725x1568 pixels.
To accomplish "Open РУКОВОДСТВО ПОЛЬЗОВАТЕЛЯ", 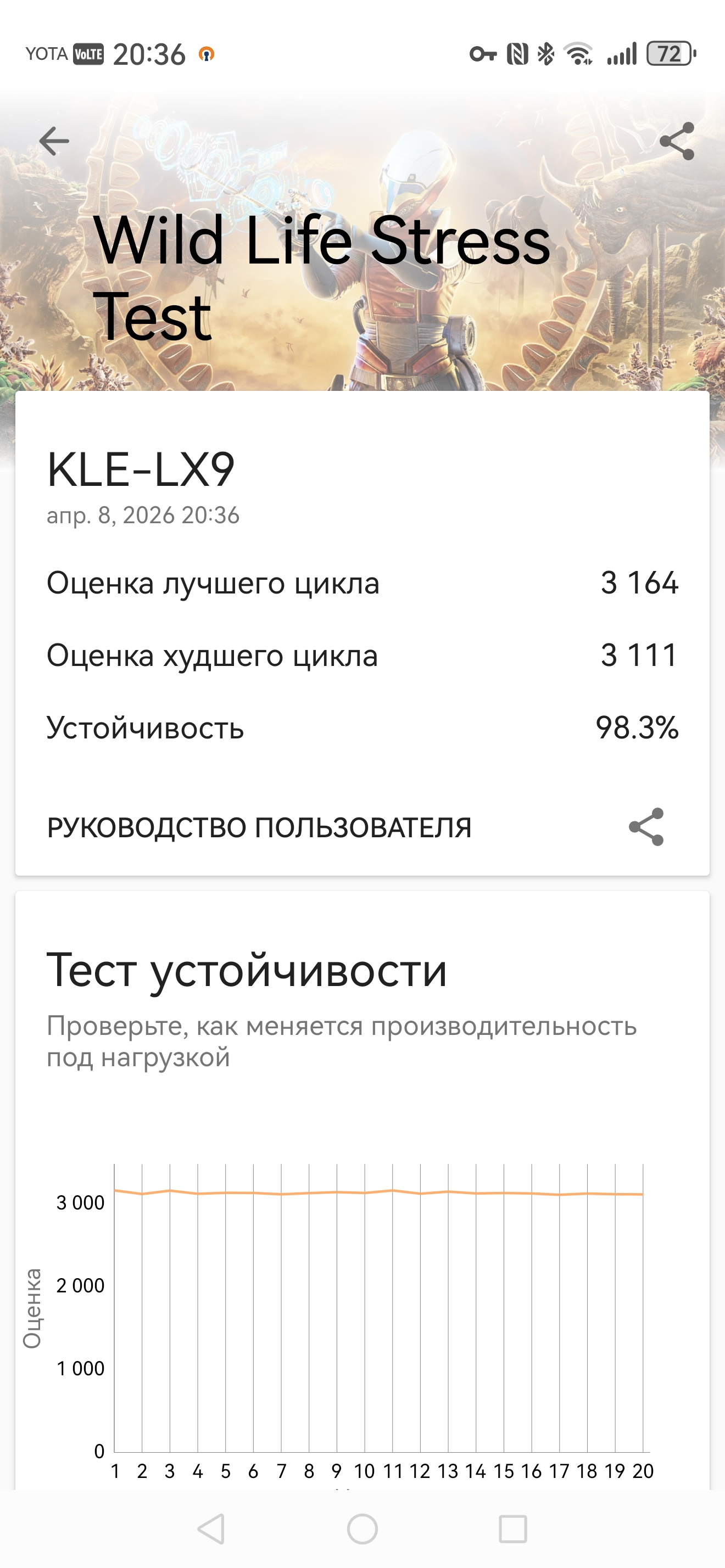I will [259, 828].
